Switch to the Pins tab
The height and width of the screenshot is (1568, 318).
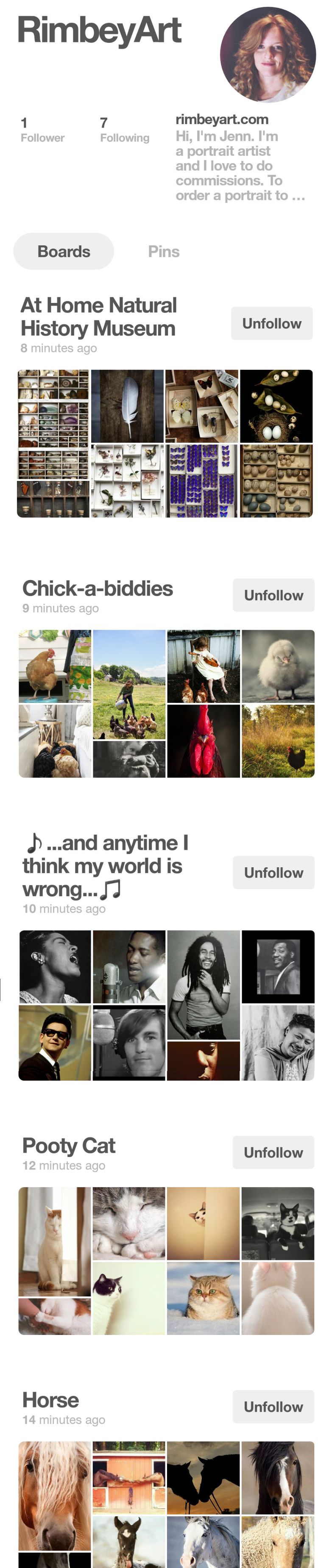click(x=163, y=251)
